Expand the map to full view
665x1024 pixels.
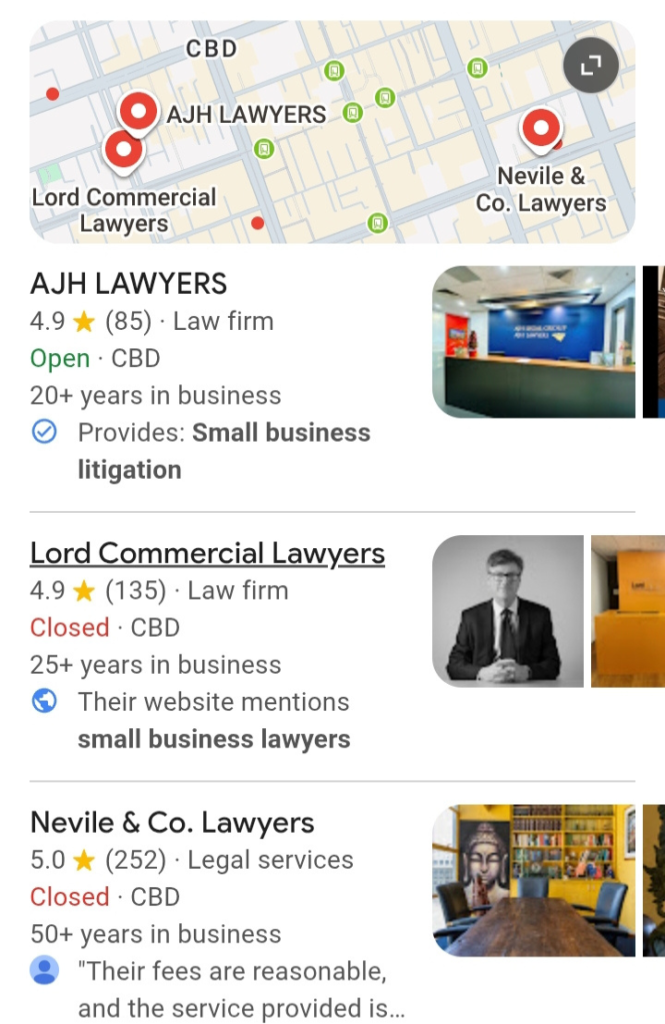[591, 65]
